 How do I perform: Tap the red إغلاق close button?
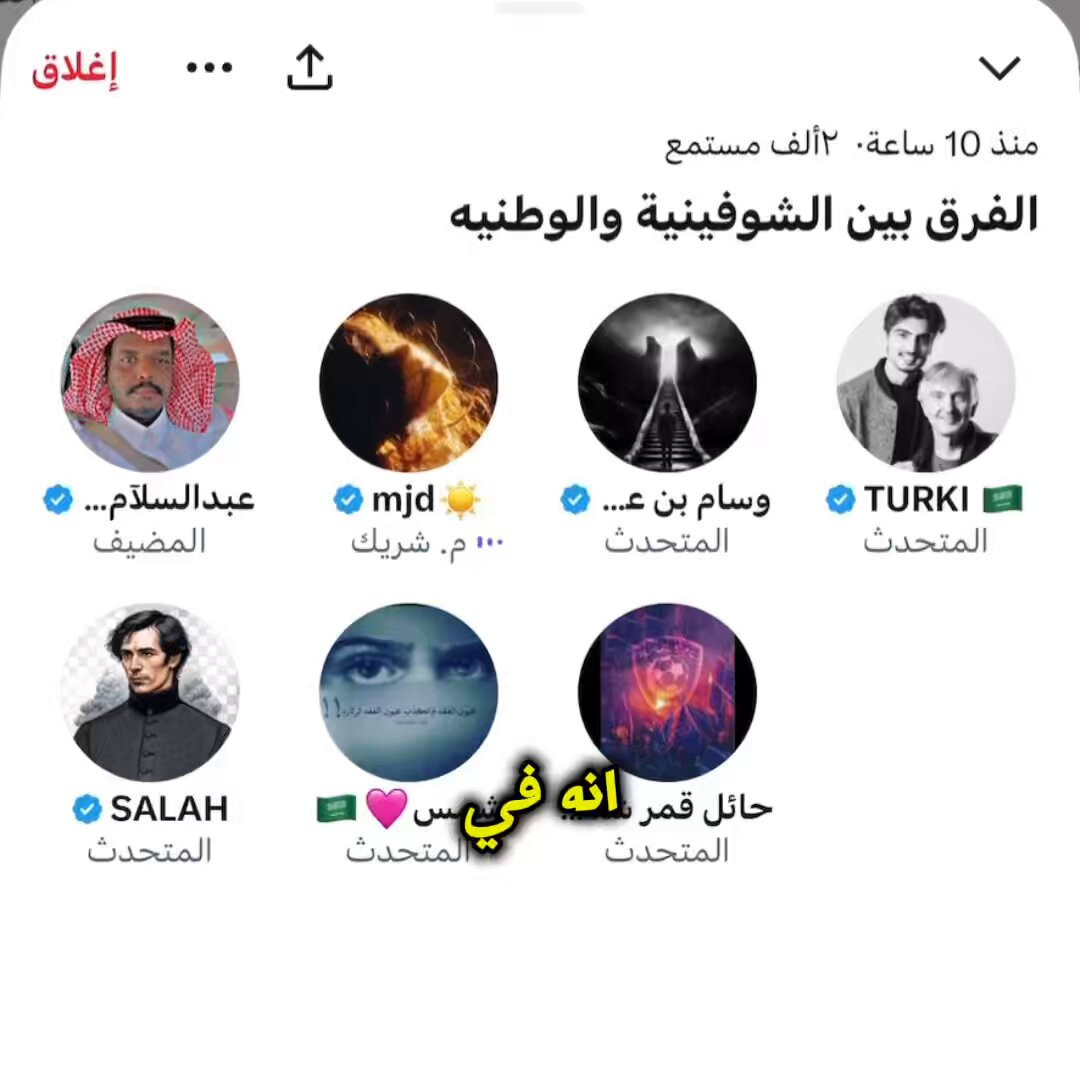coord(75,69)
